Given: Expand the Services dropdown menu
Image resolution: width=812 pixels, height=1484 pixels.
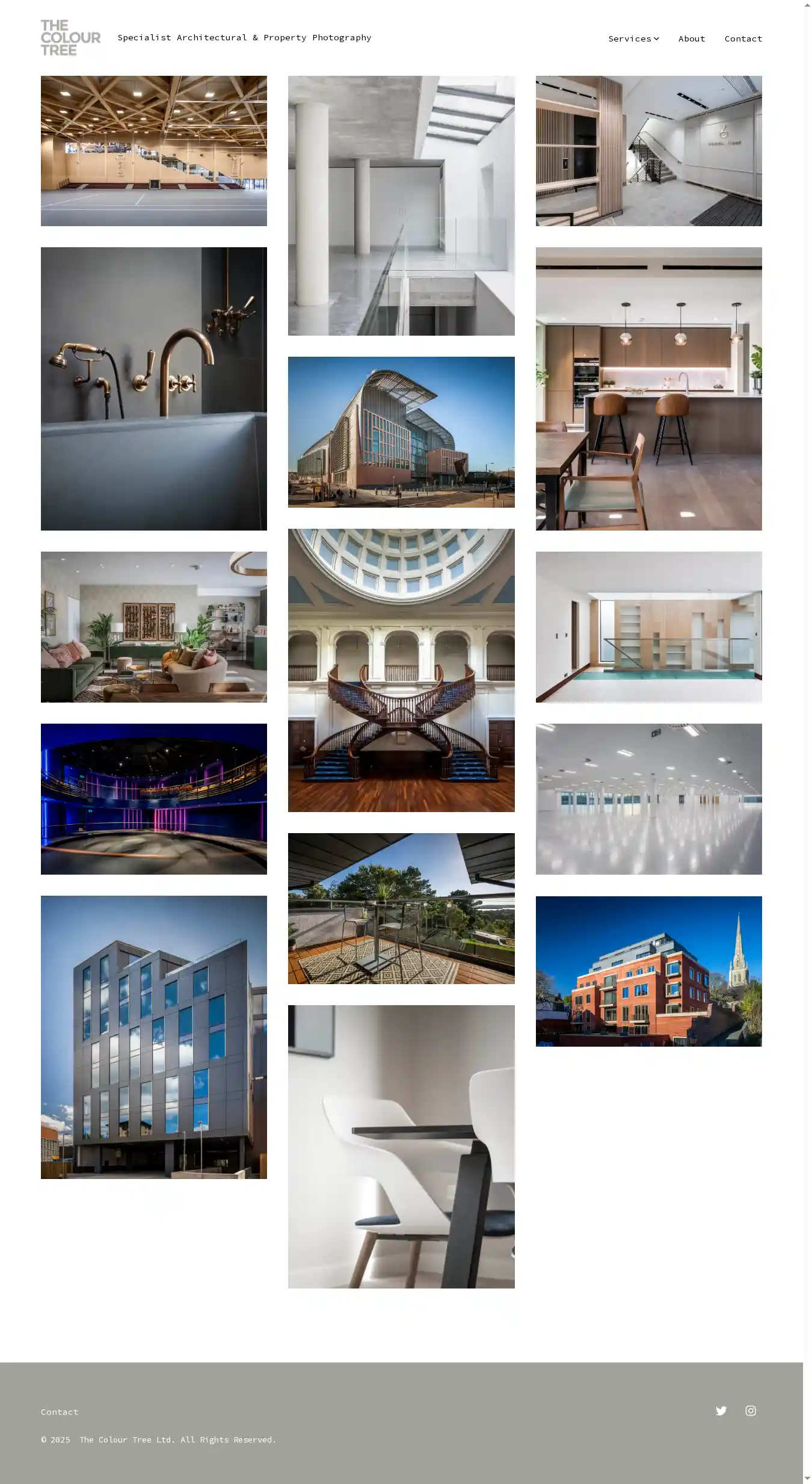Looking at the screenshot, I should coord(633,38).
